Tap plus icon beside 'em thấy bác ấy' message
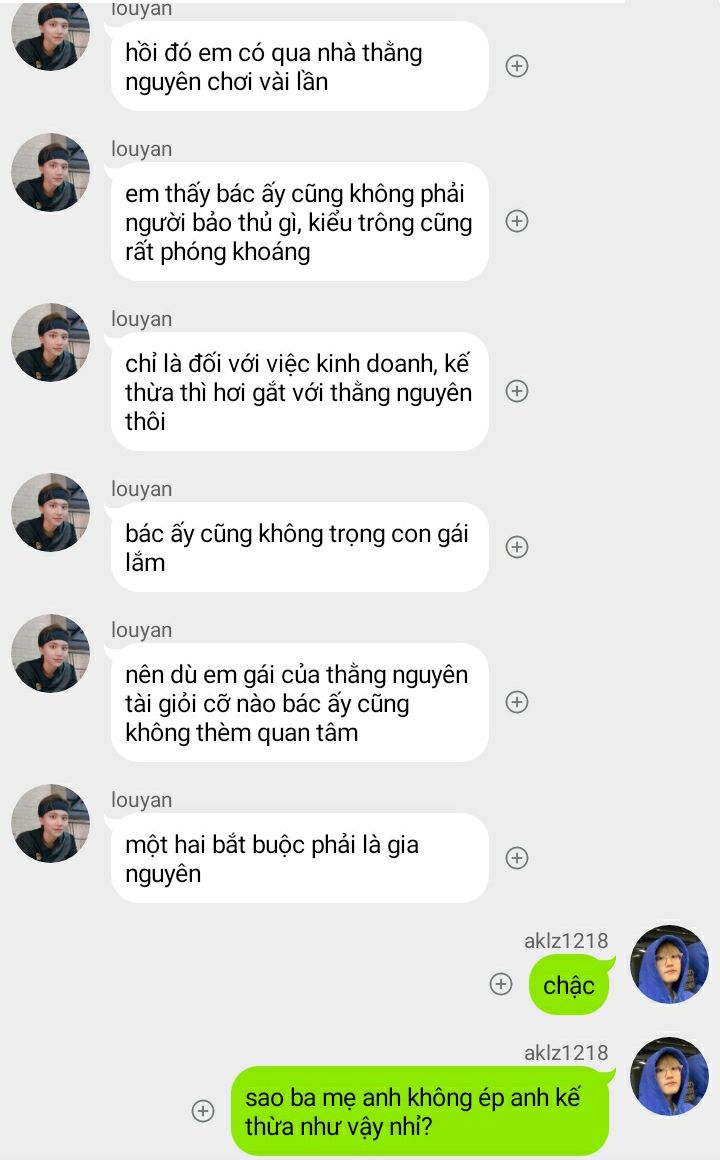This screenshot has width=720, height=1160. [x=516, y=221]
